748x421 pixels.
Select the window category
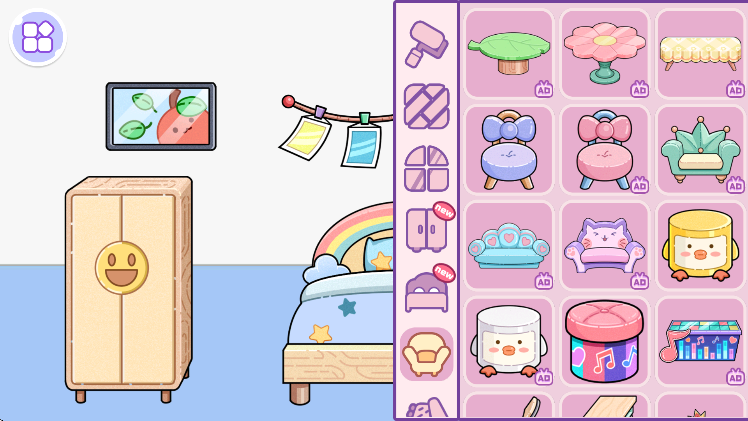[427, 168]
